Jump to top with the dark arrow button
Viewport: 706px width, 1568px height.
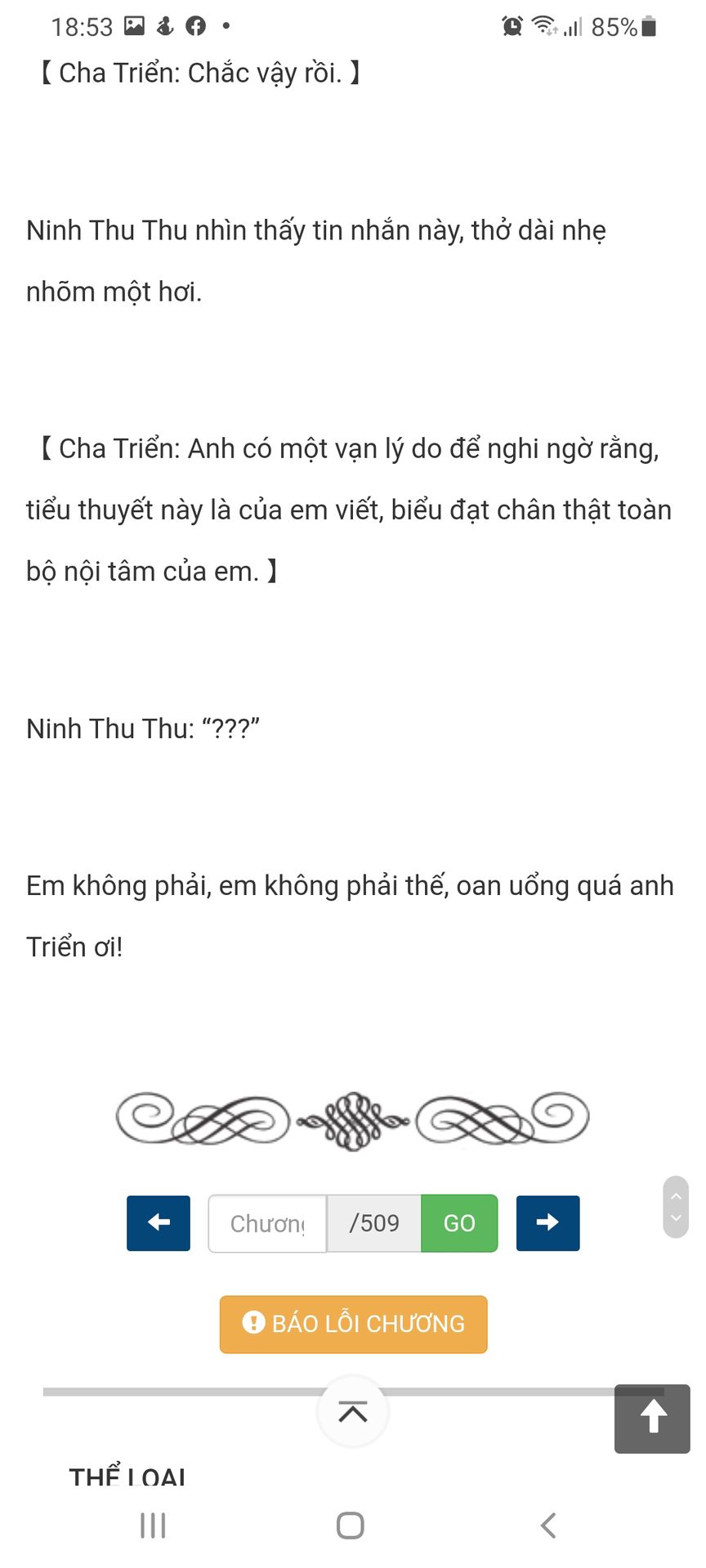652,1419
